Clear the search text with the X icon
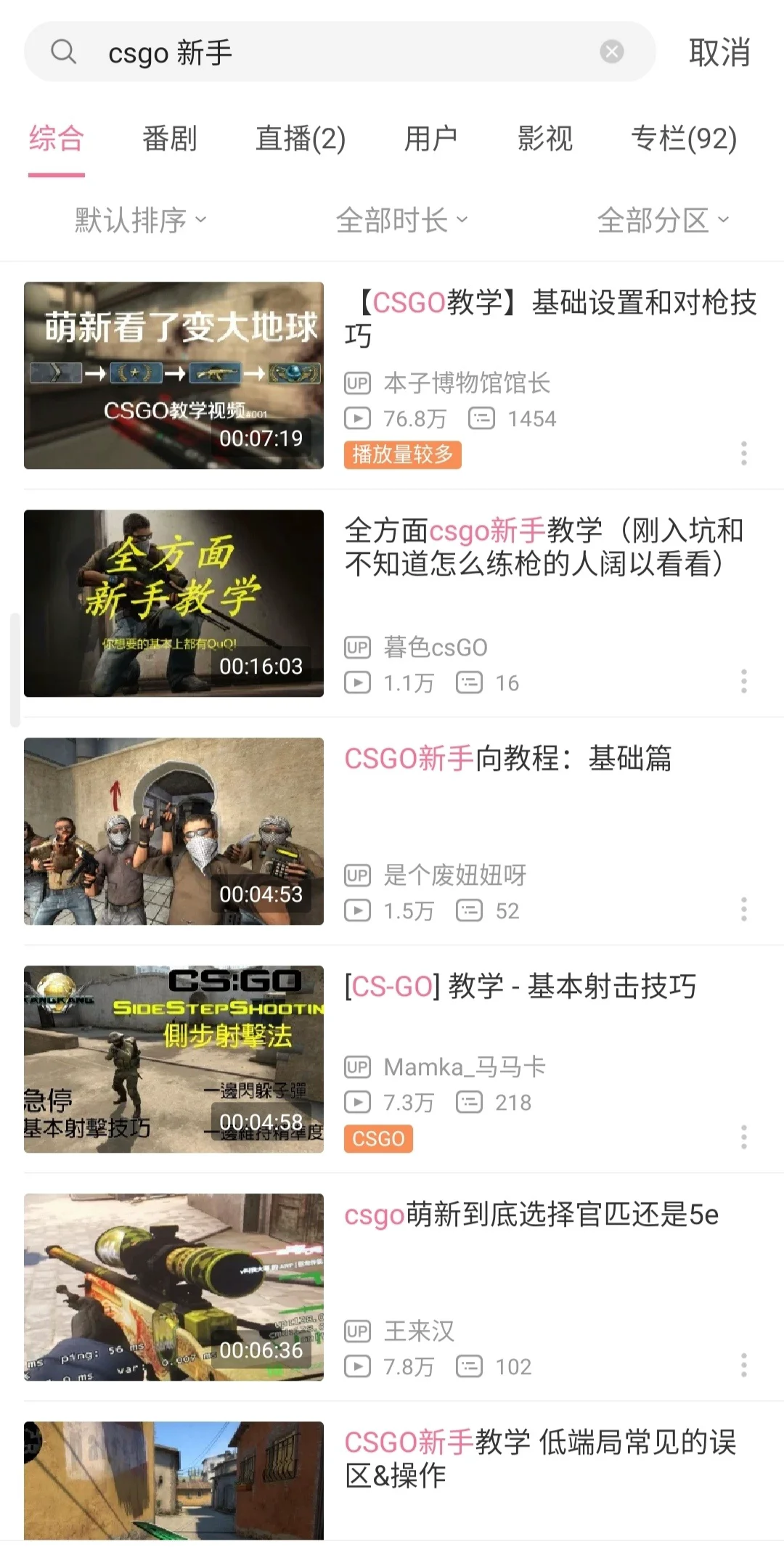Viewport: 784px width, 1547px height. click(x=612, y=52)
